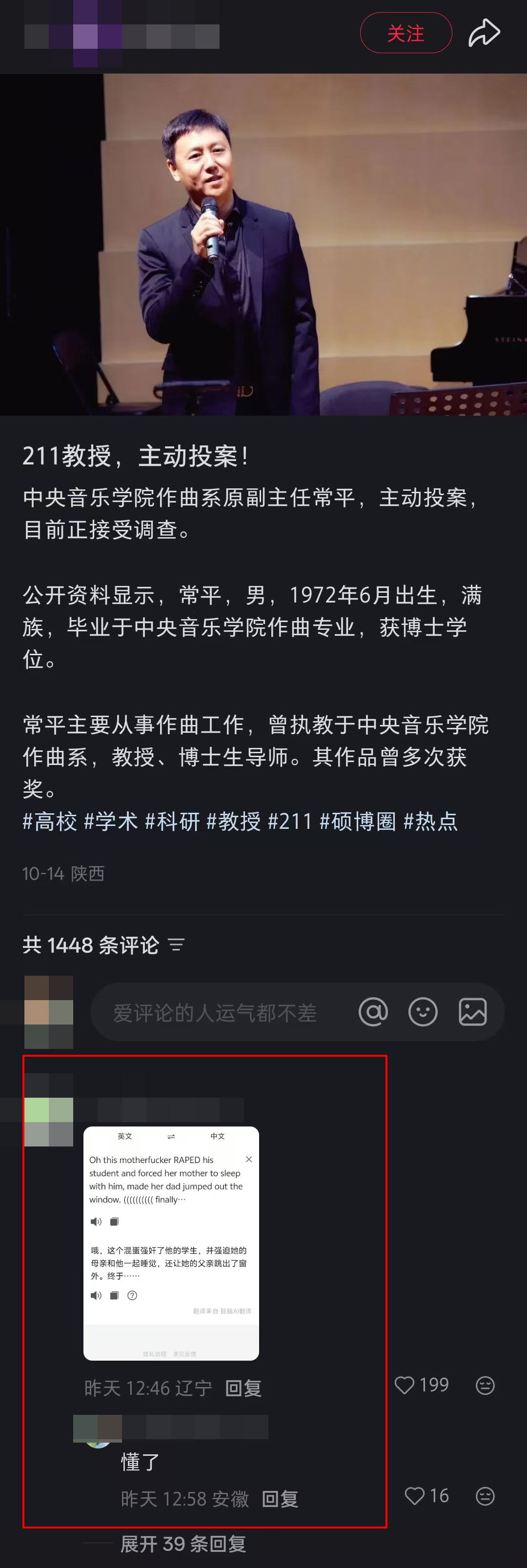
Task: Tap the red 关注 follow button
Action: coord(405,33)
